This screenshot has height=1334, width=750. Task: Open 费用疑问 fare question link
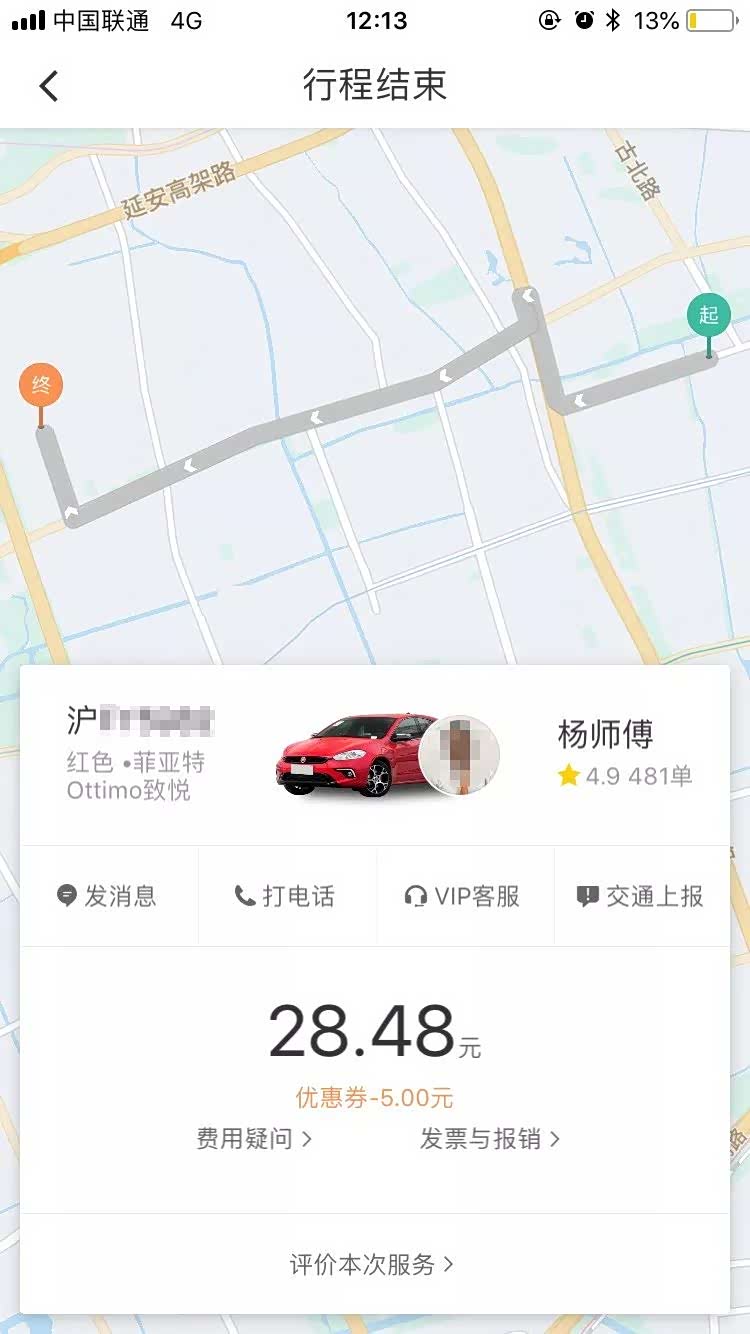(254, 1138)
